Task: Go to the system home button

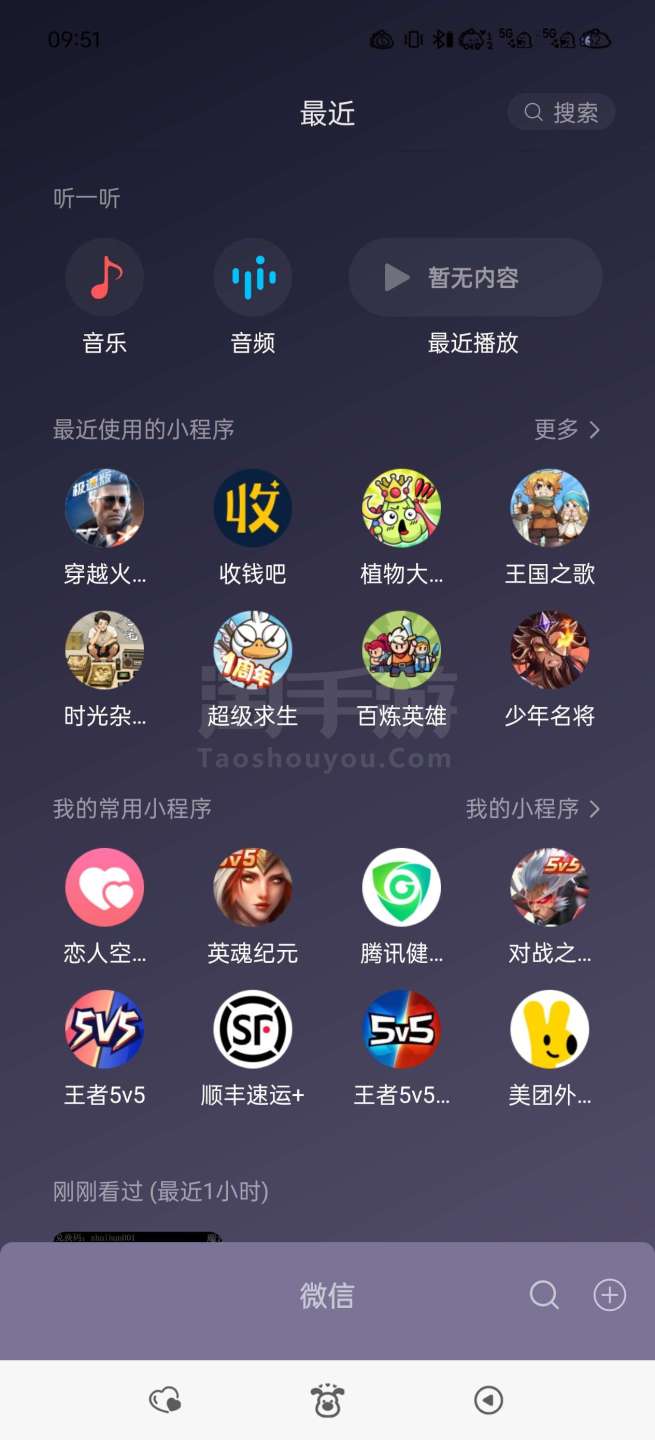Action: 327,1400
